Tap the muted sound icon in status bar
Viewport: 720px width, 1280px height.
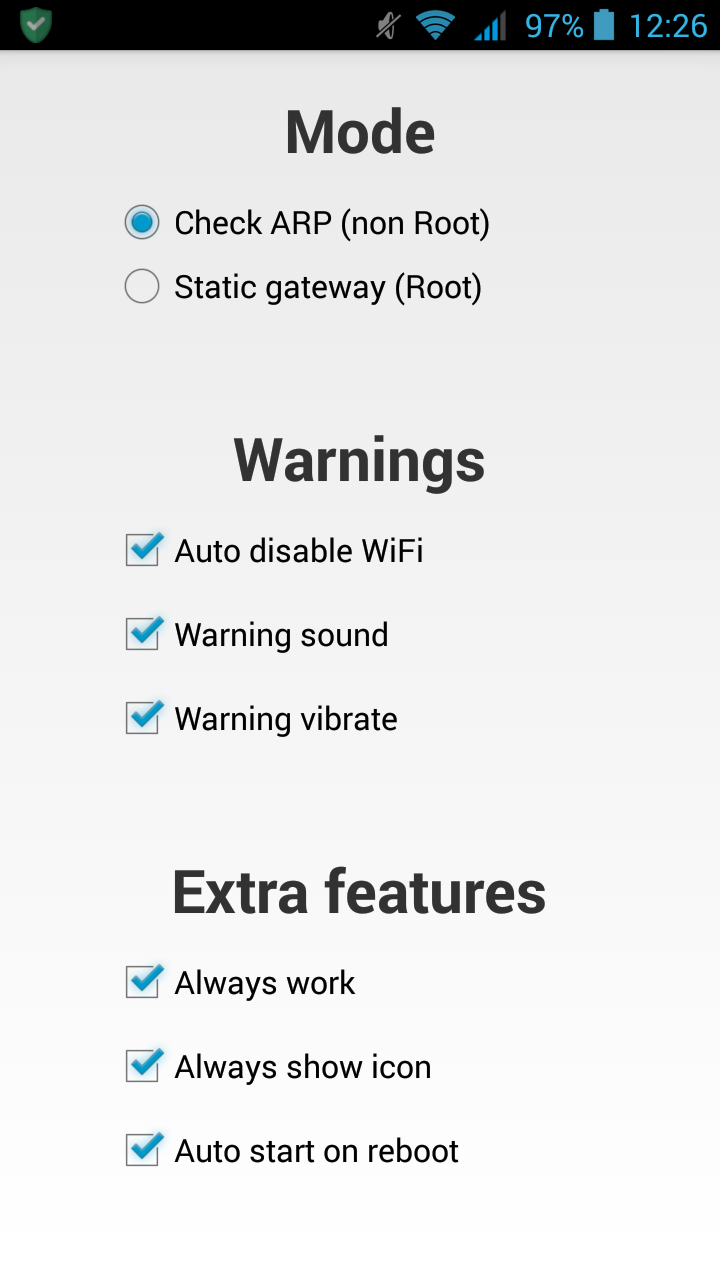(387, 26)
